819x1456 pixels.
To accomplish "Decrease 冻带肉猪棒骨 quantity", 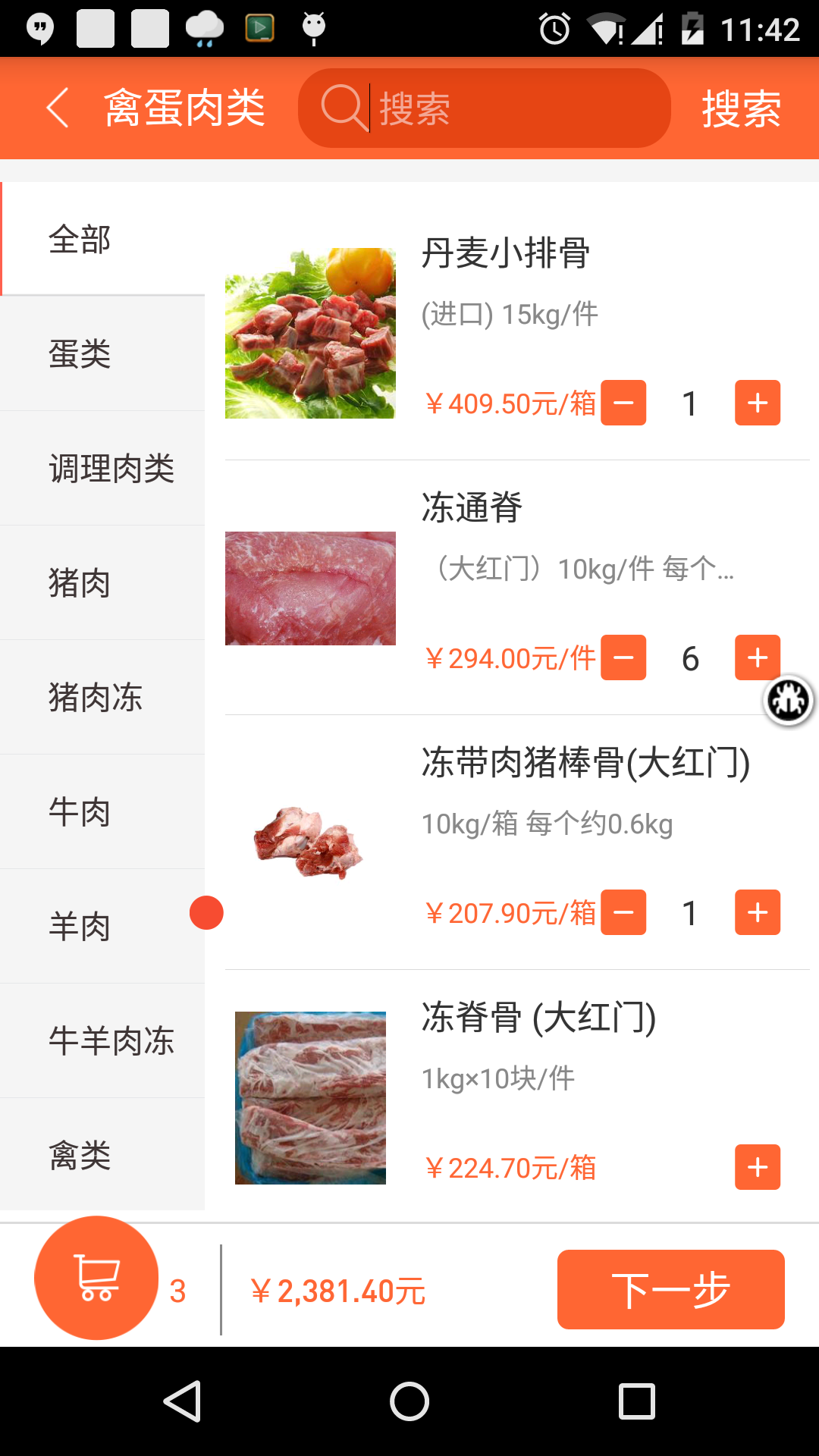I will (622, 912).
